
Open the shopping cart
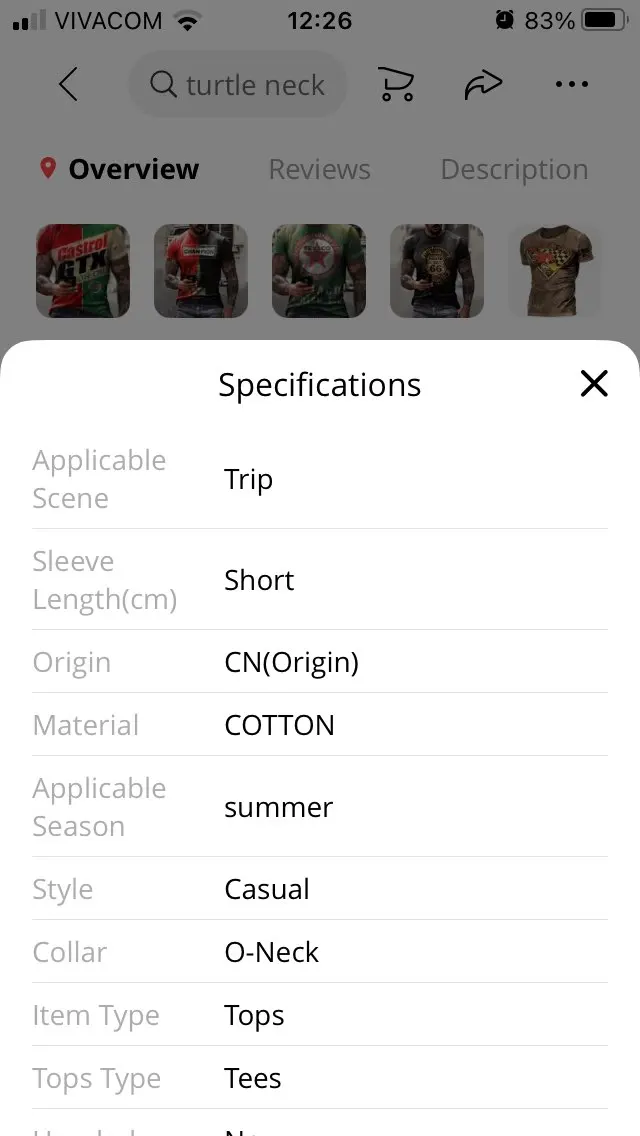tap(396, 85)
